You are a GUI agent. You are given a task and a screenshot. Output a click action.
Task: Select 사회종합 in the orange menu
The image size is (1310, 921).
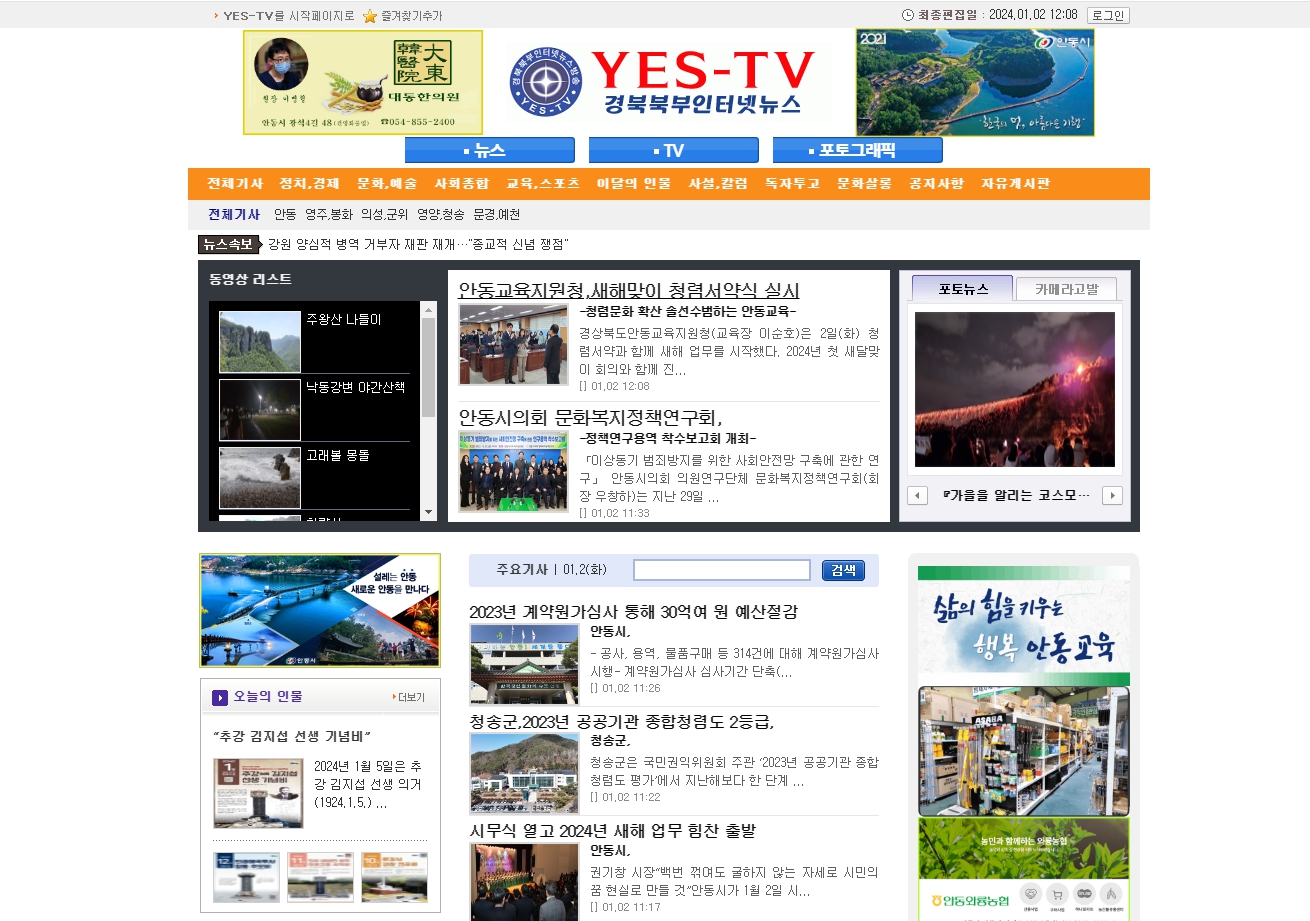461,184
